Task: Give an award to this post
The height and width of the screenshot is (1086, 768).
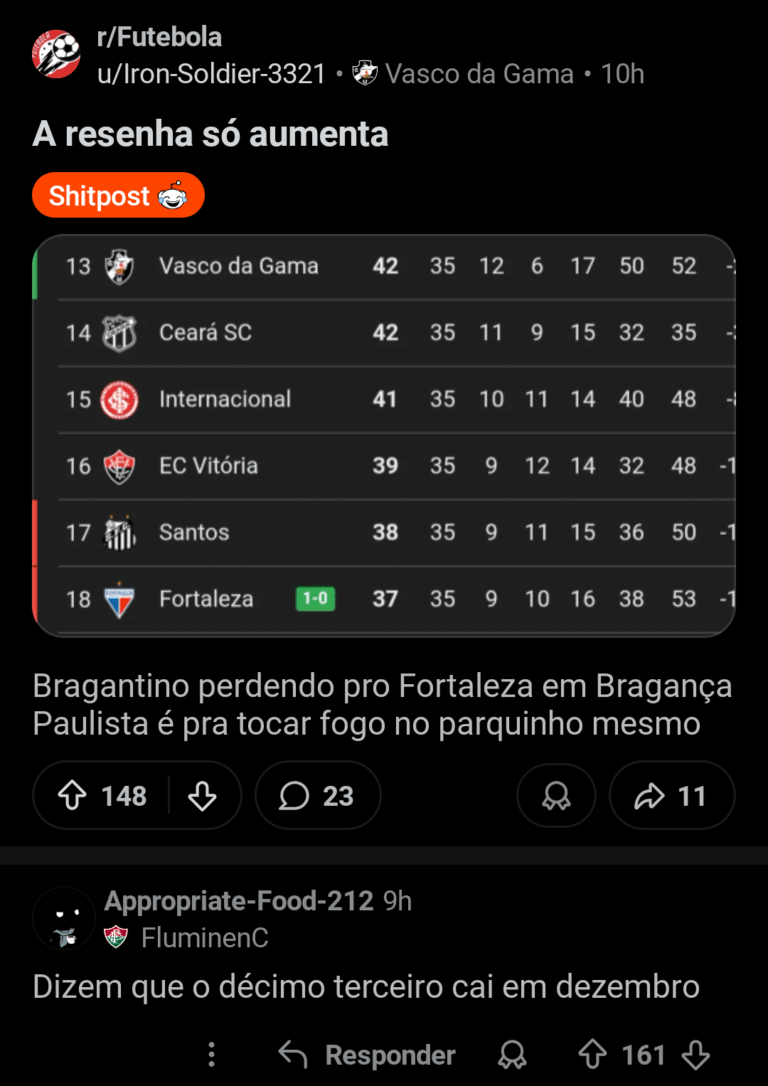Action: click(x=555, y=796)
